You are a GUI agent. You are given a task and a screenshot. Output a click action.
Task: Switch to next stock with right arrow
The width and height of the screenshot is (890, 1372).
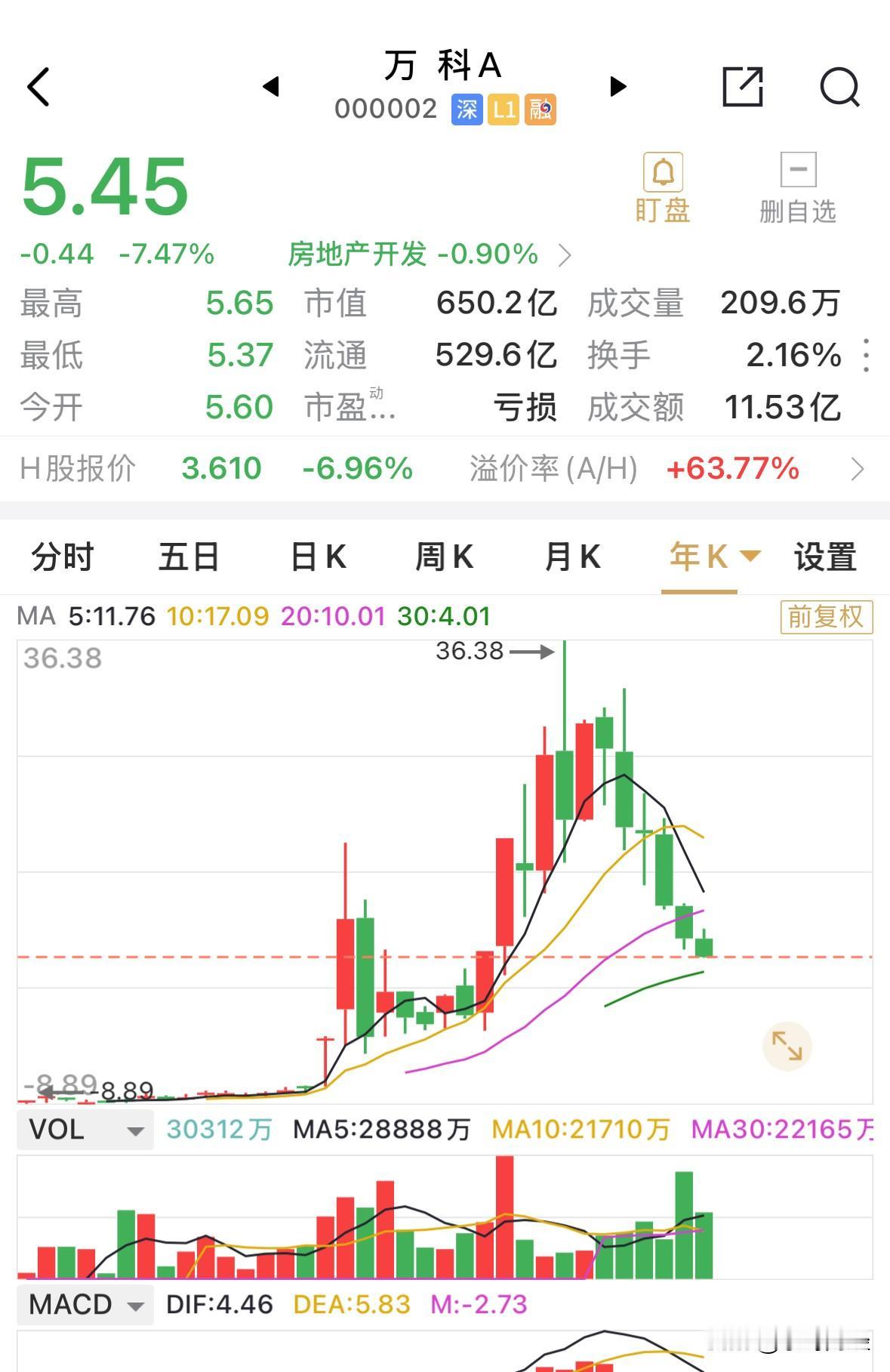[617, 87]
